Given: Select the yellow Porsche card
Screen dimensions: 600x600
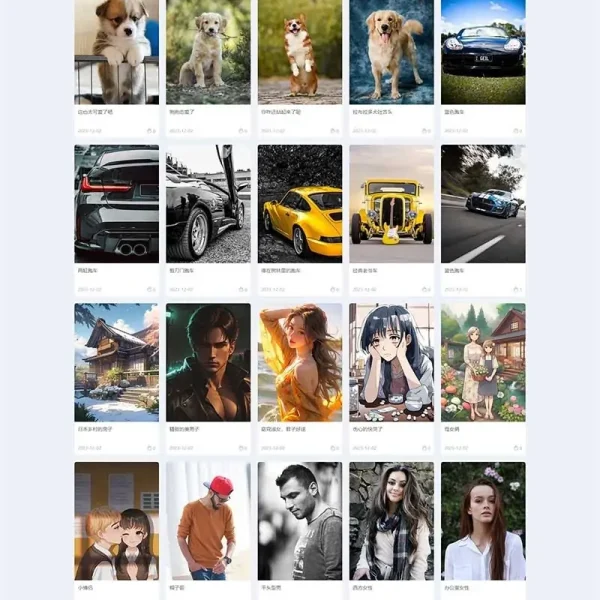Looking at the screenshot, I should click(299, 204).
